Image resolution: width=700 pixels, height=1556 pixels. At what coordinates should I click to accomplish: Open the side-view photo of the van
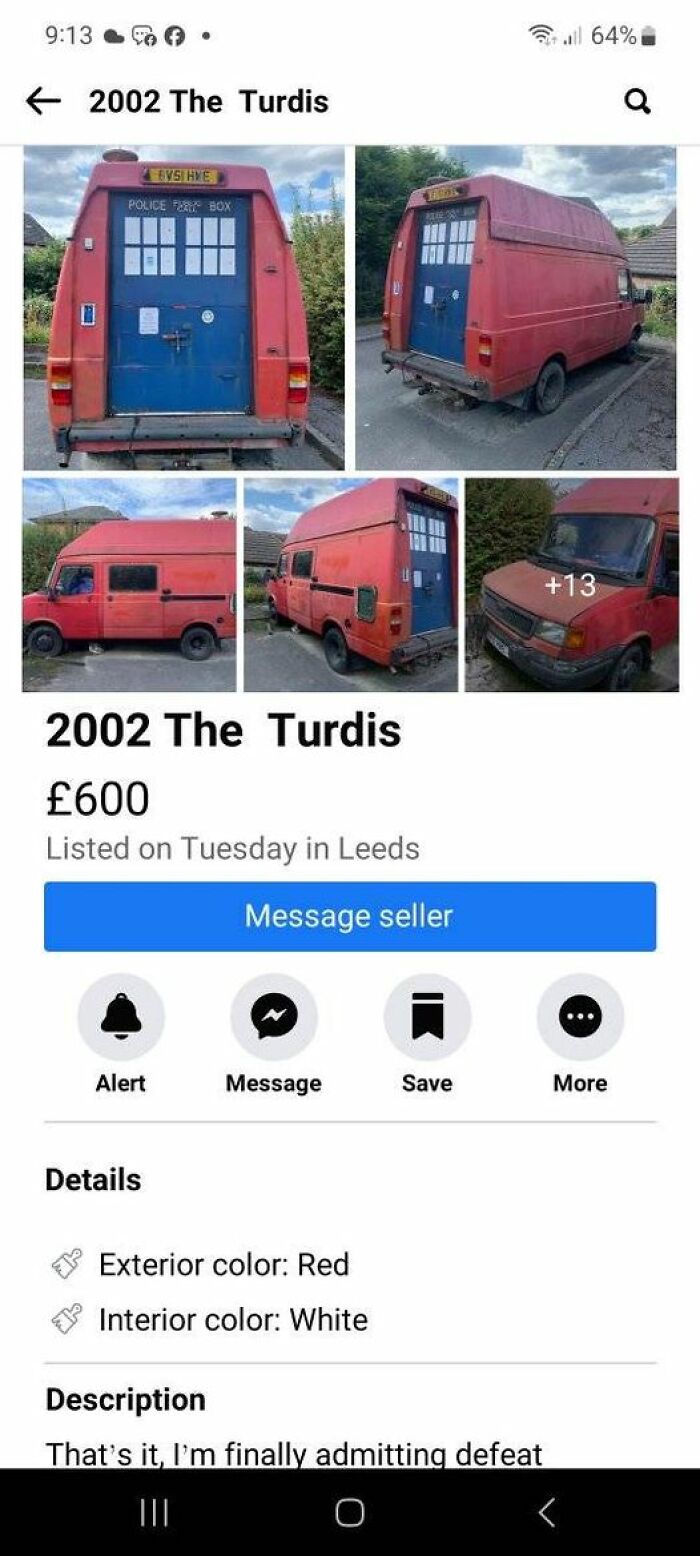(x=130, y=585)
